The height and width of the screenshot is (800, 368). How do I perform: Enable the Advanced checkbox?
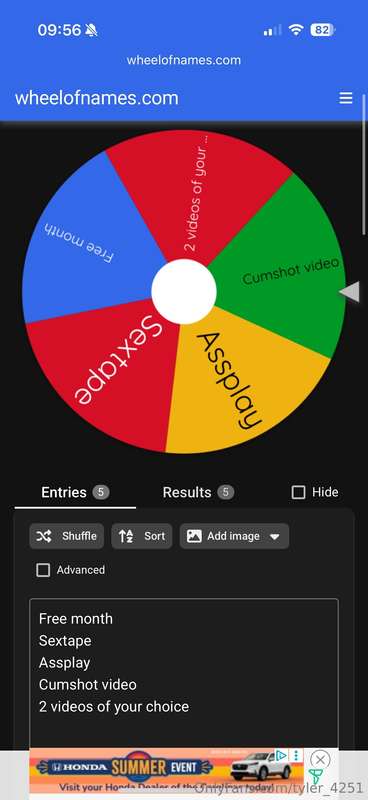click(x=43, y=570)
